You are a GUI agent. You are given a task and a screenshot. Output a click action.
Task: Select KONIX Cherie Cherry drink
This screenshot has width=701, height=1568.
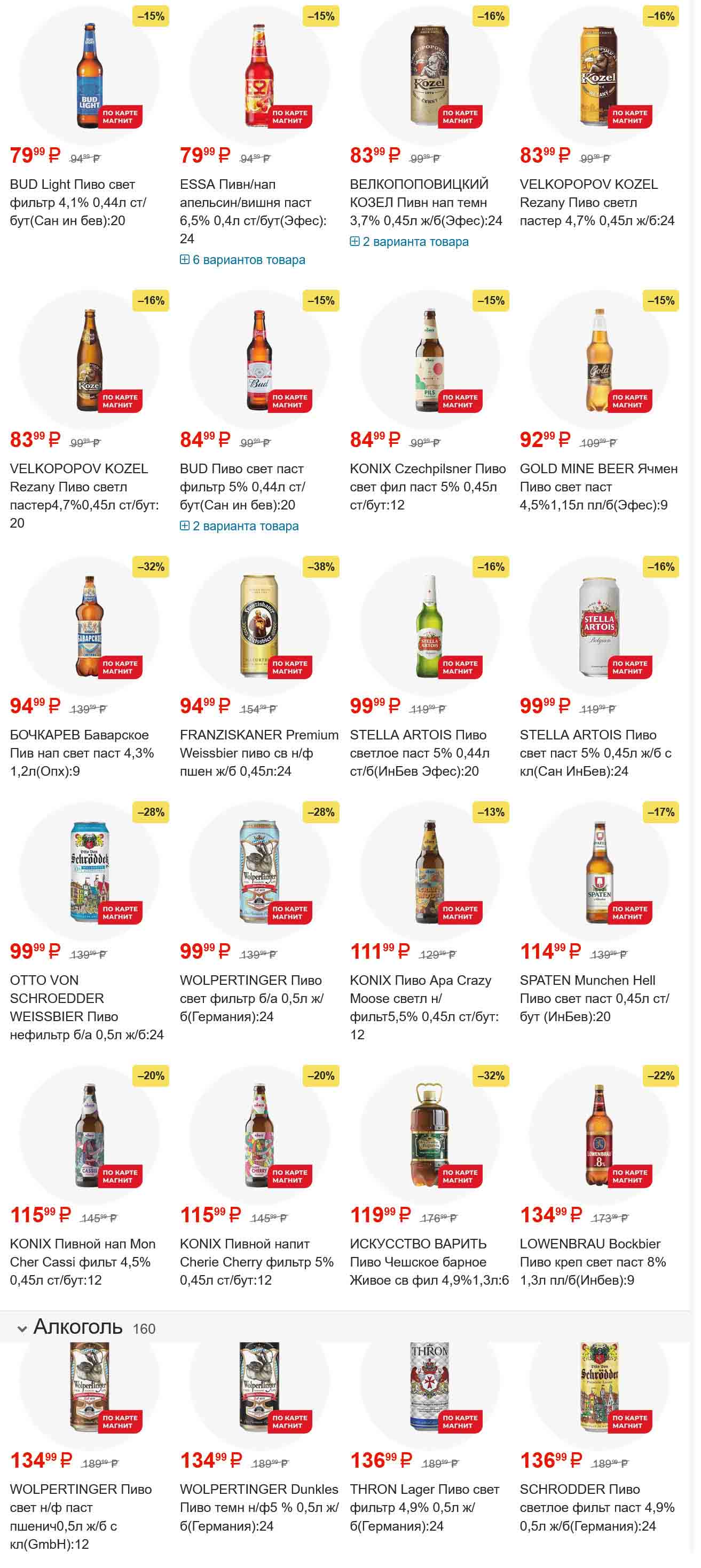[256, 1261]
